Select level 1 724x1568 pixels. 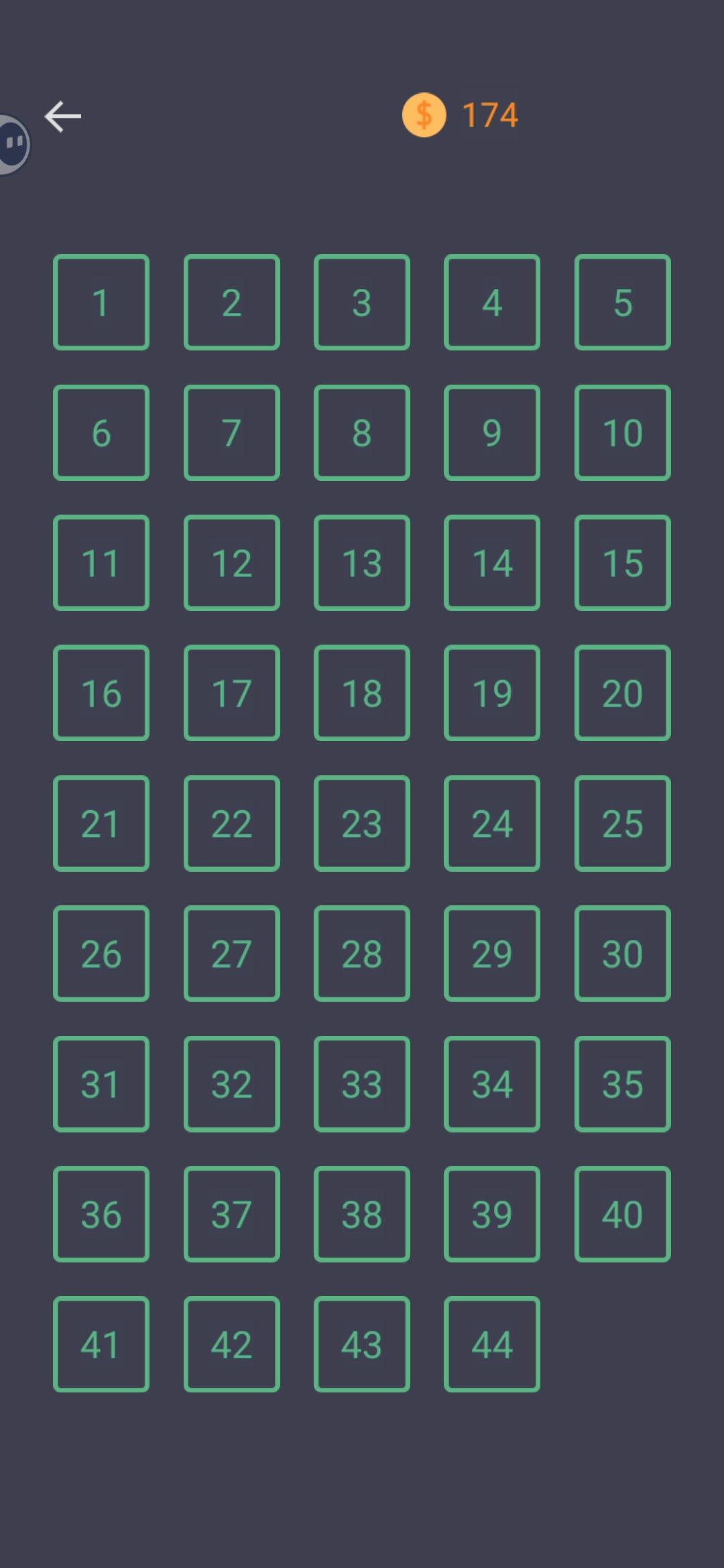point(101,302)
